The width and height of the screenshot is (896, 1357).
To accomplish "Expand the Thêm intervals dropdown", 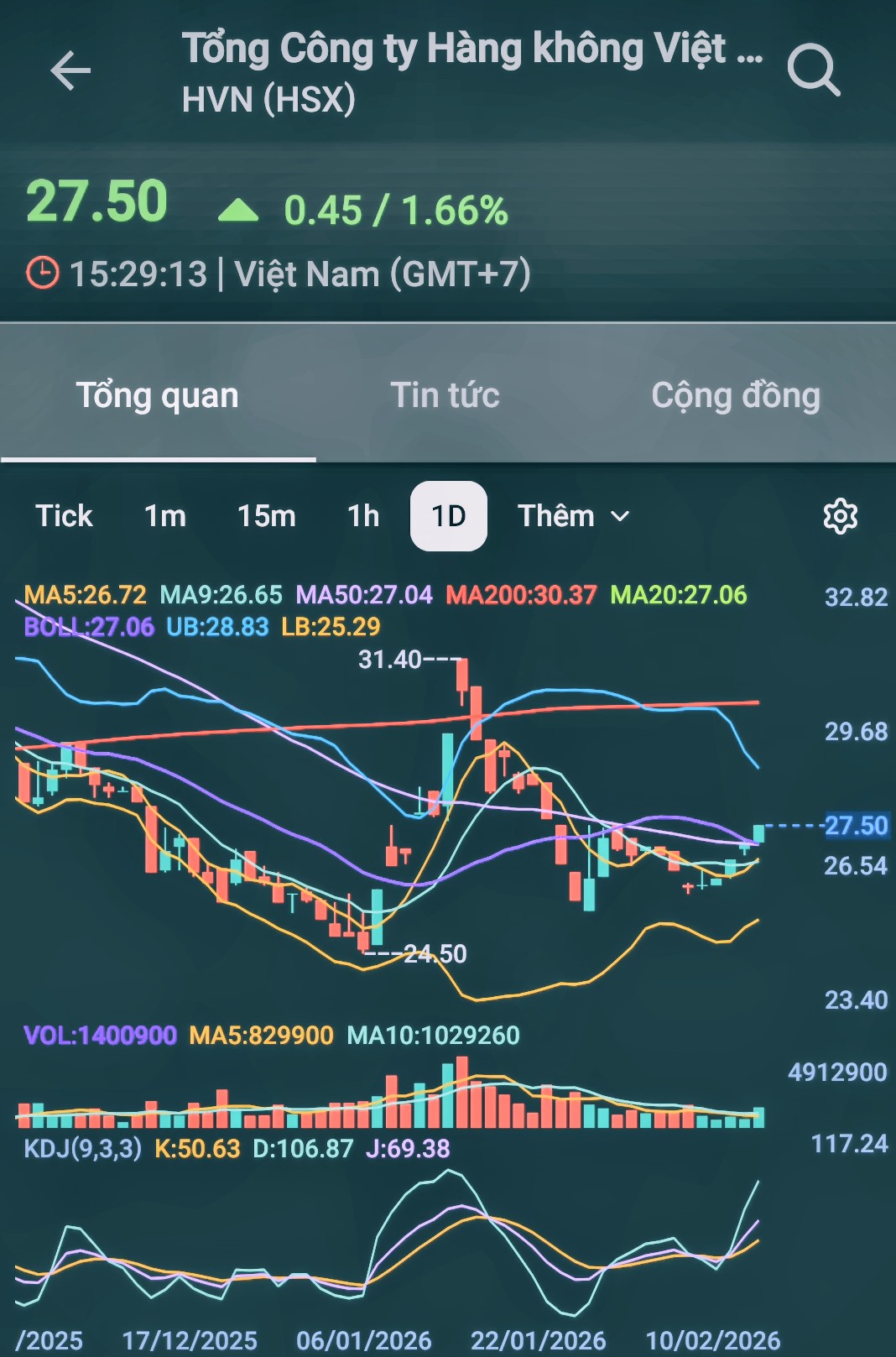I will click(573, 516).
